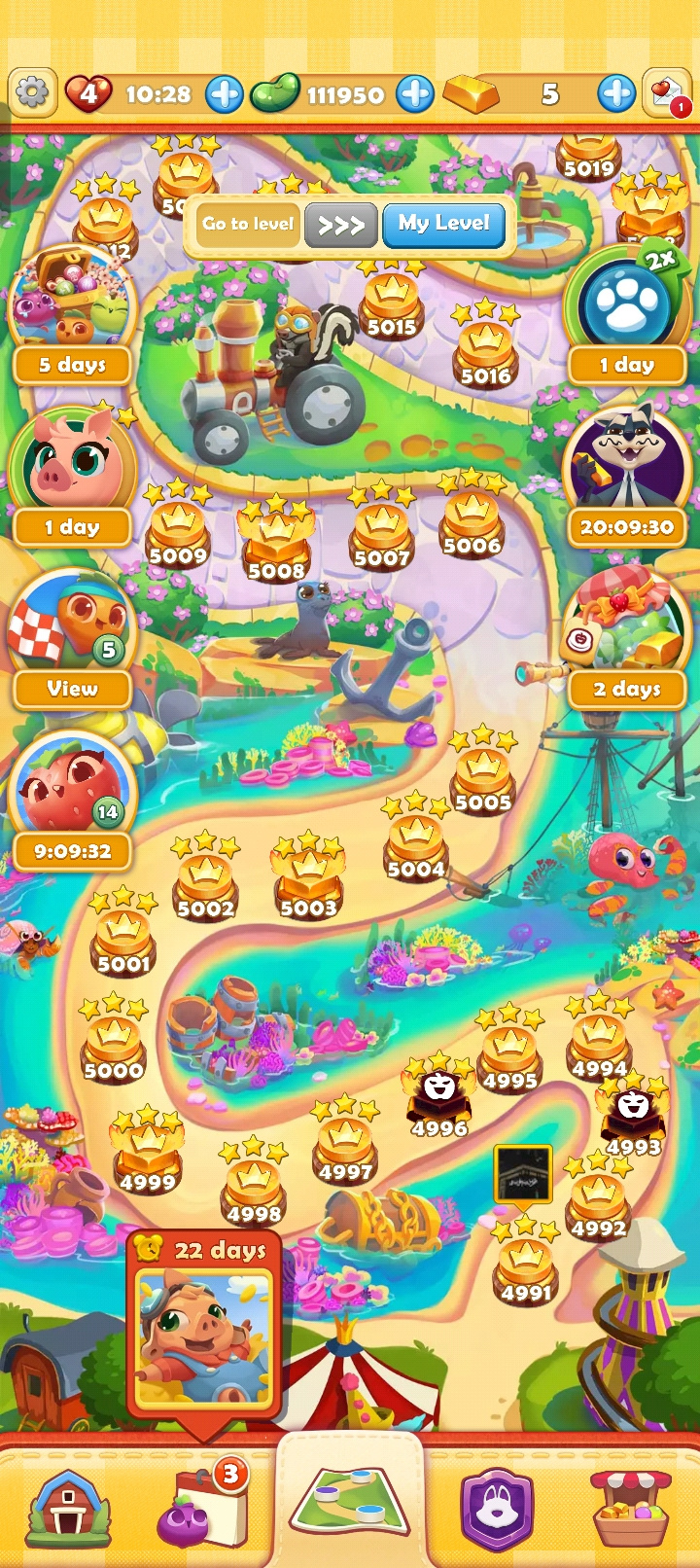
Task: Tap the Go to level arrows button
Action: click(x=340, y=225)
